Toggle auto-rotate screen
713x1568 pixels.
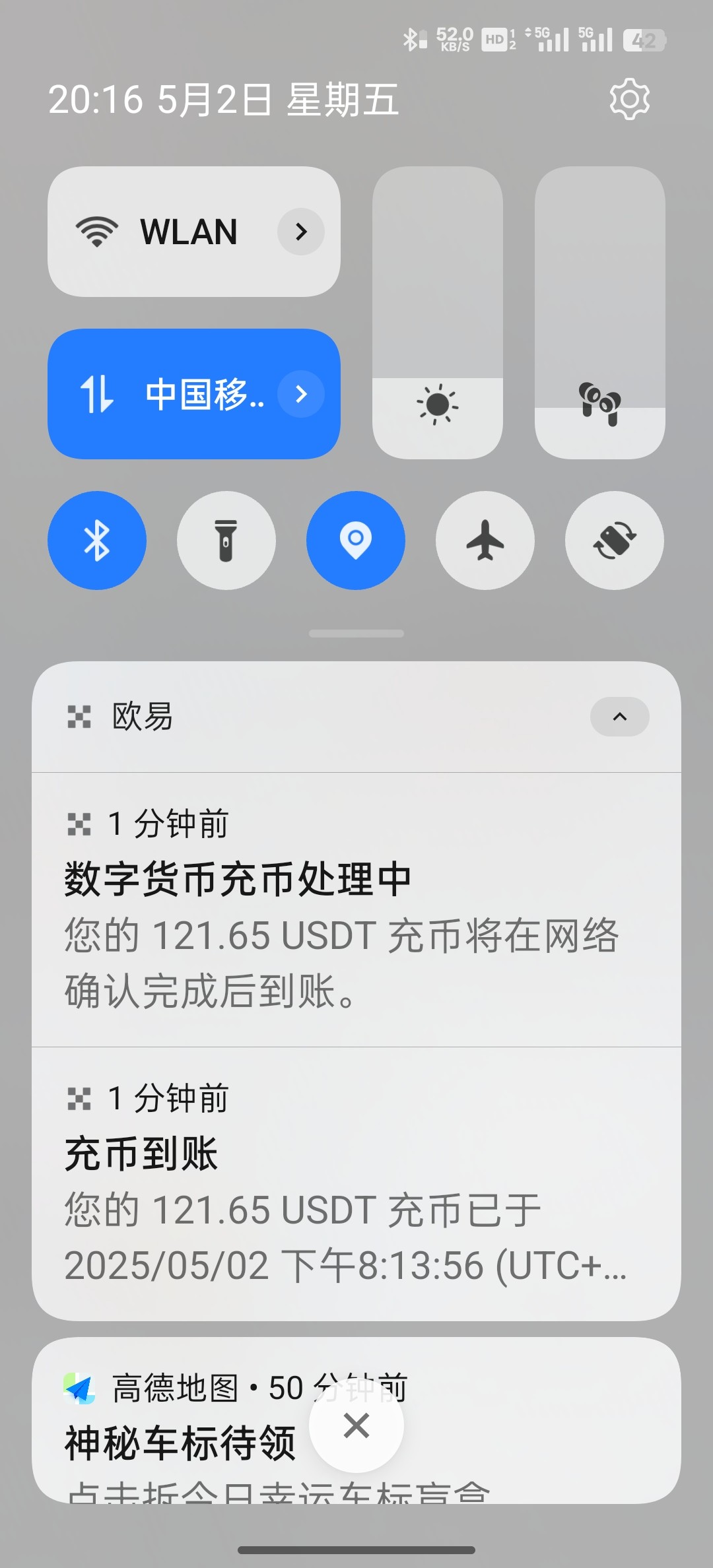coord(615,540)
